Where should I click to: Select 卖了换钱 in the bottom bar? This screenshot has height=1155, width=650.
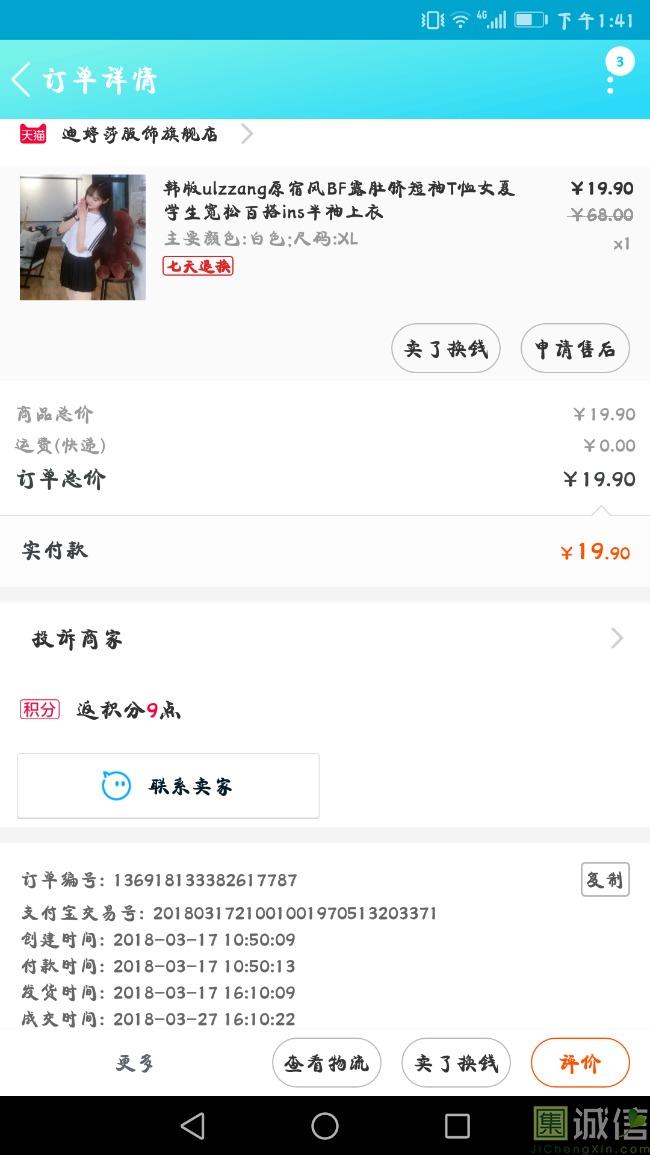pos(456,1063)
